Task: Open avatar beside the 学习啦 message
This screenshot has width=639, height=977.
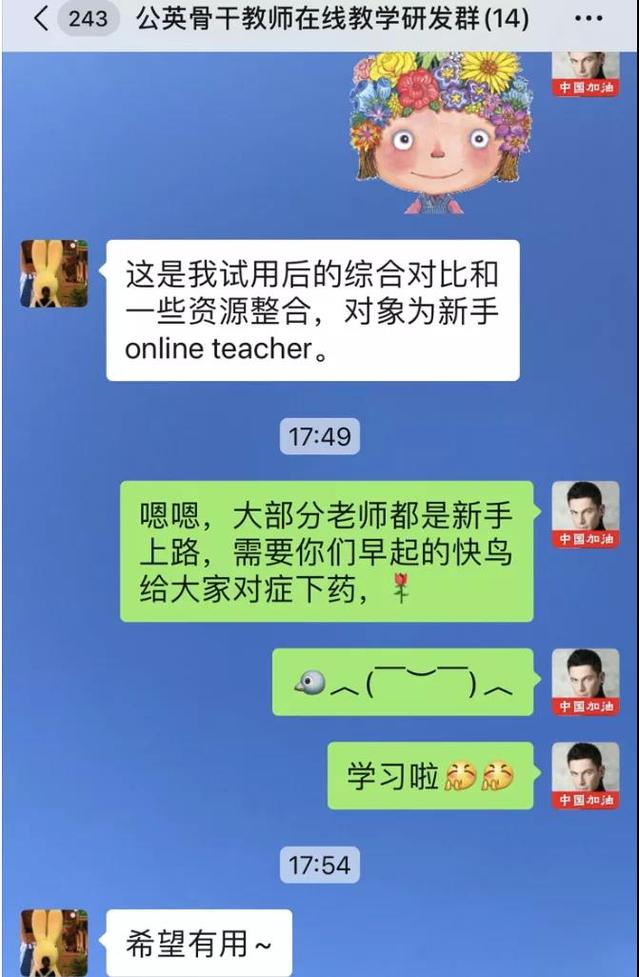Action: click(585, 775)
